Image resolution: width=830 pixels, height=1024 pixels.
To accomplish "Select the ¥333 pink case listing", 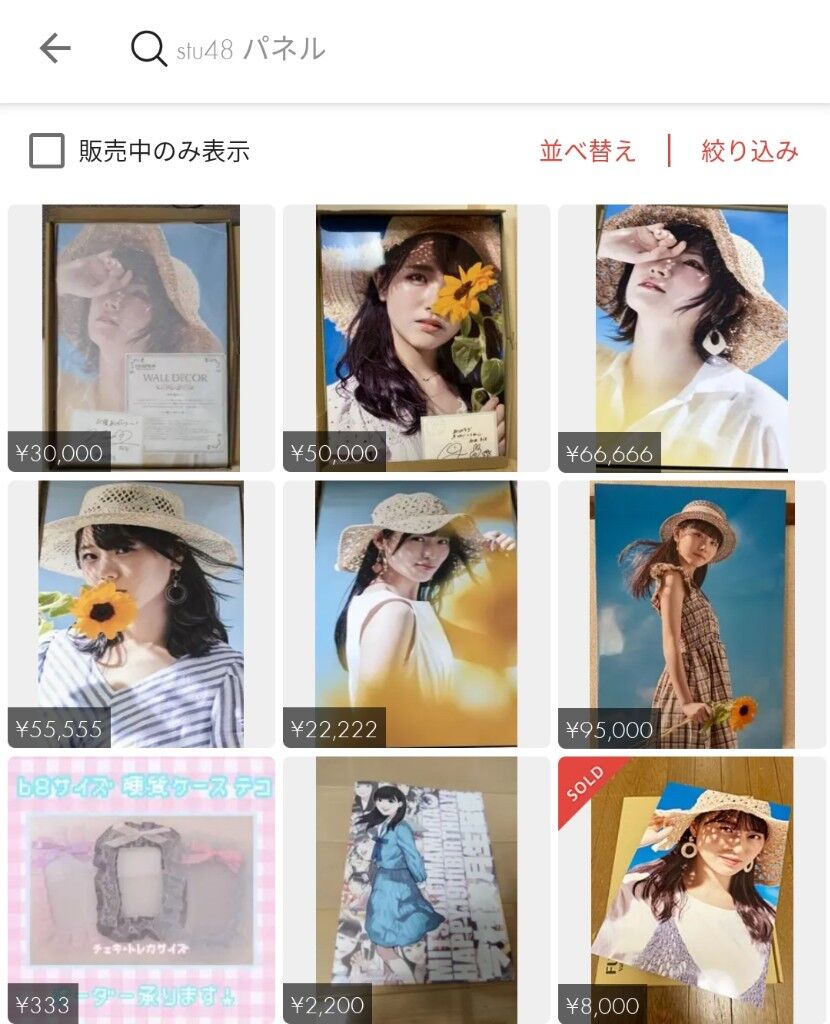I will click(x=141, y=890).
